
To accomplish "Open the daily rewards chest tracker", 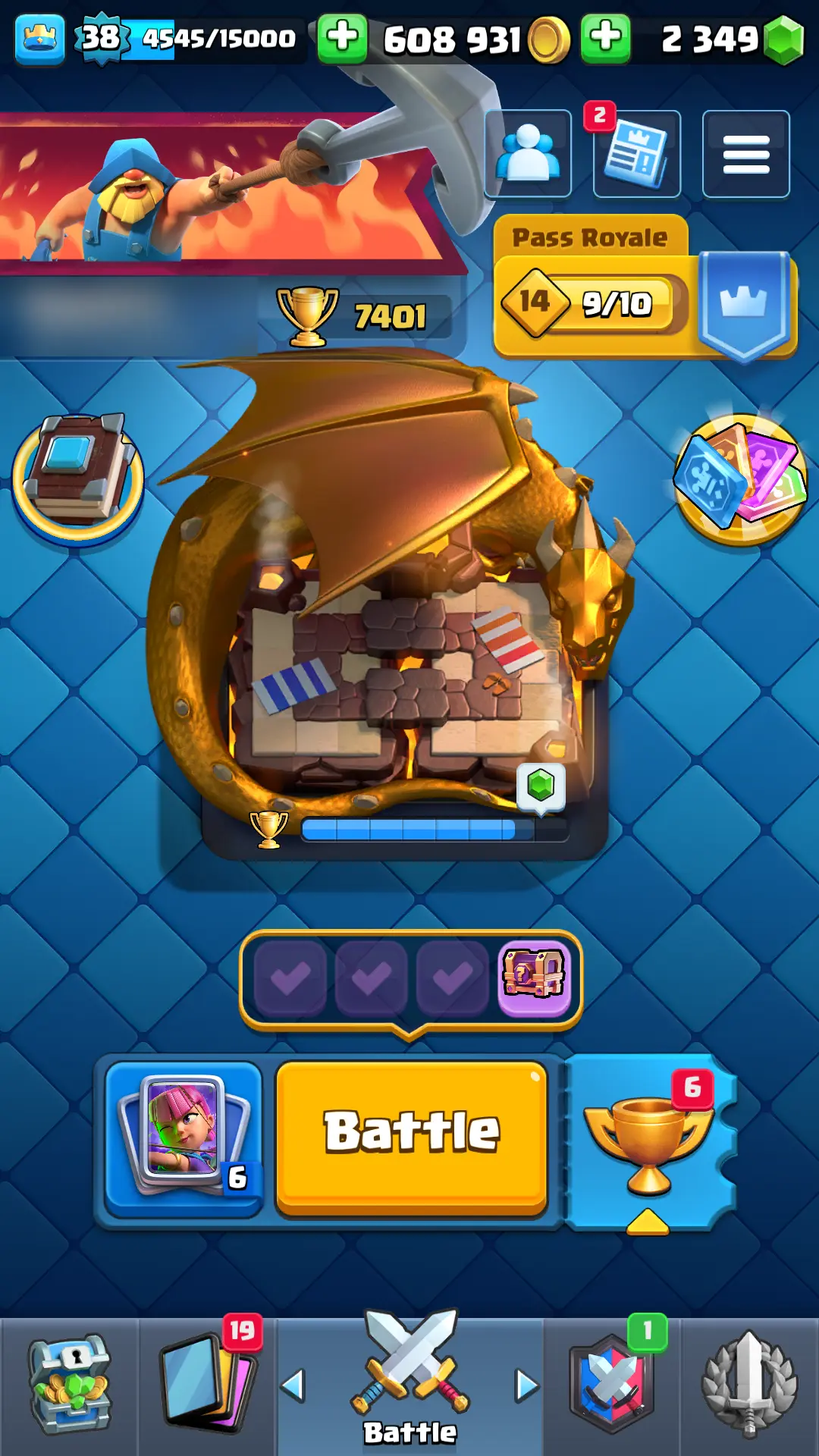I will point(411,978).
